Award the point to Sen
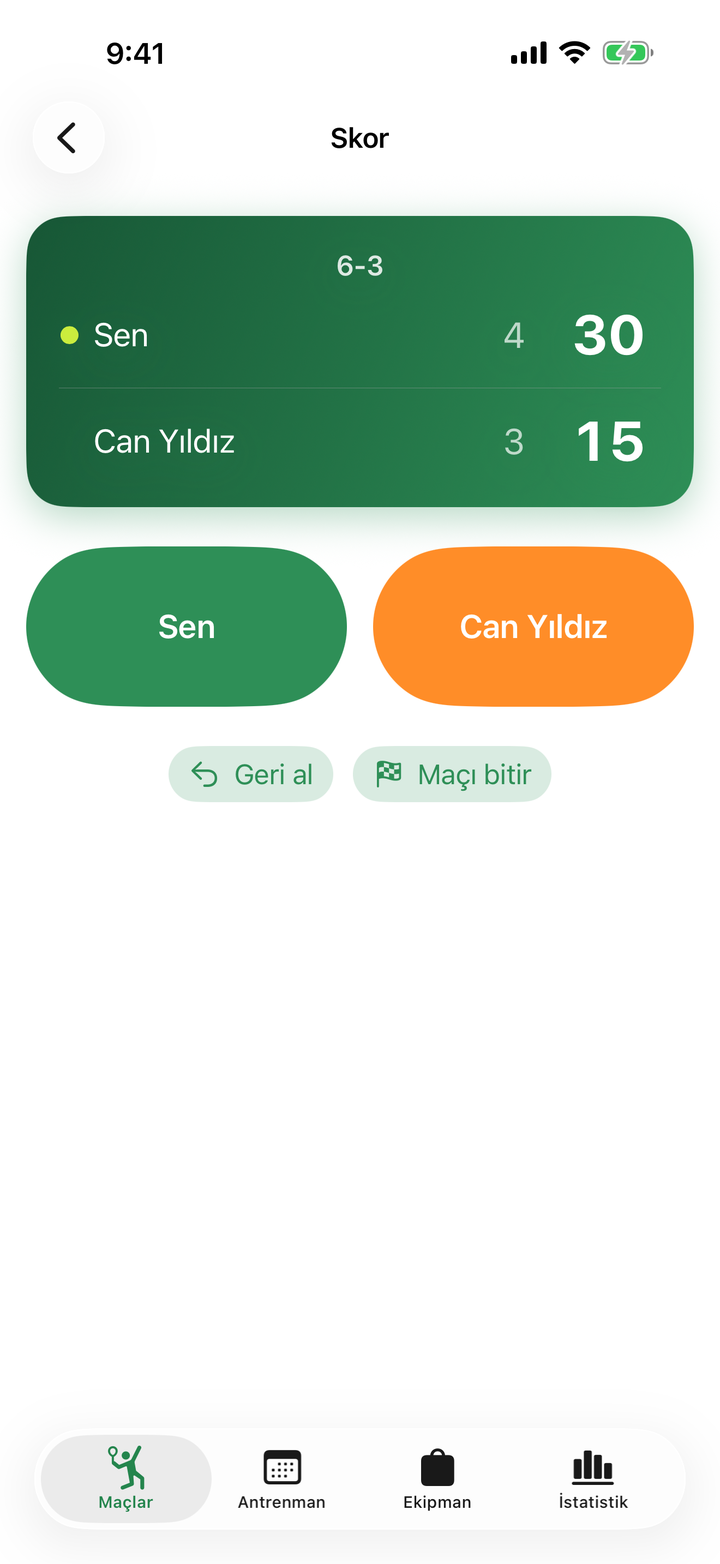 tap(187, 626)
